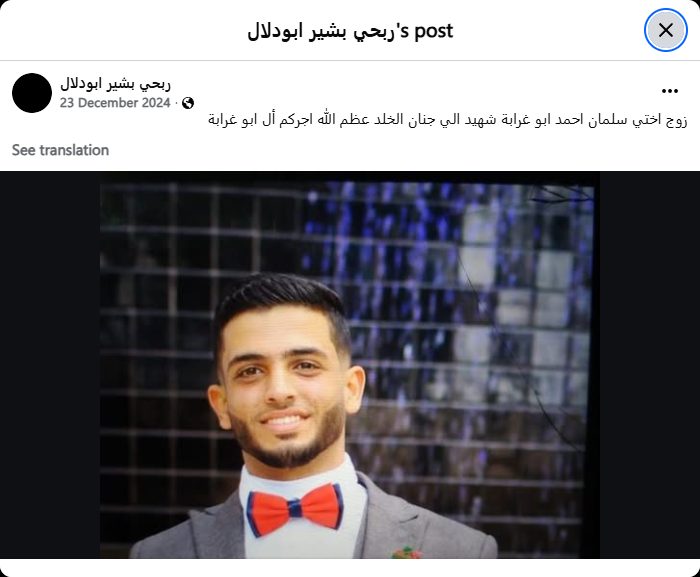Open the 23 December 2024 timestamp link
The width and height of the screenshot is (700, 577).
(115, 102)
